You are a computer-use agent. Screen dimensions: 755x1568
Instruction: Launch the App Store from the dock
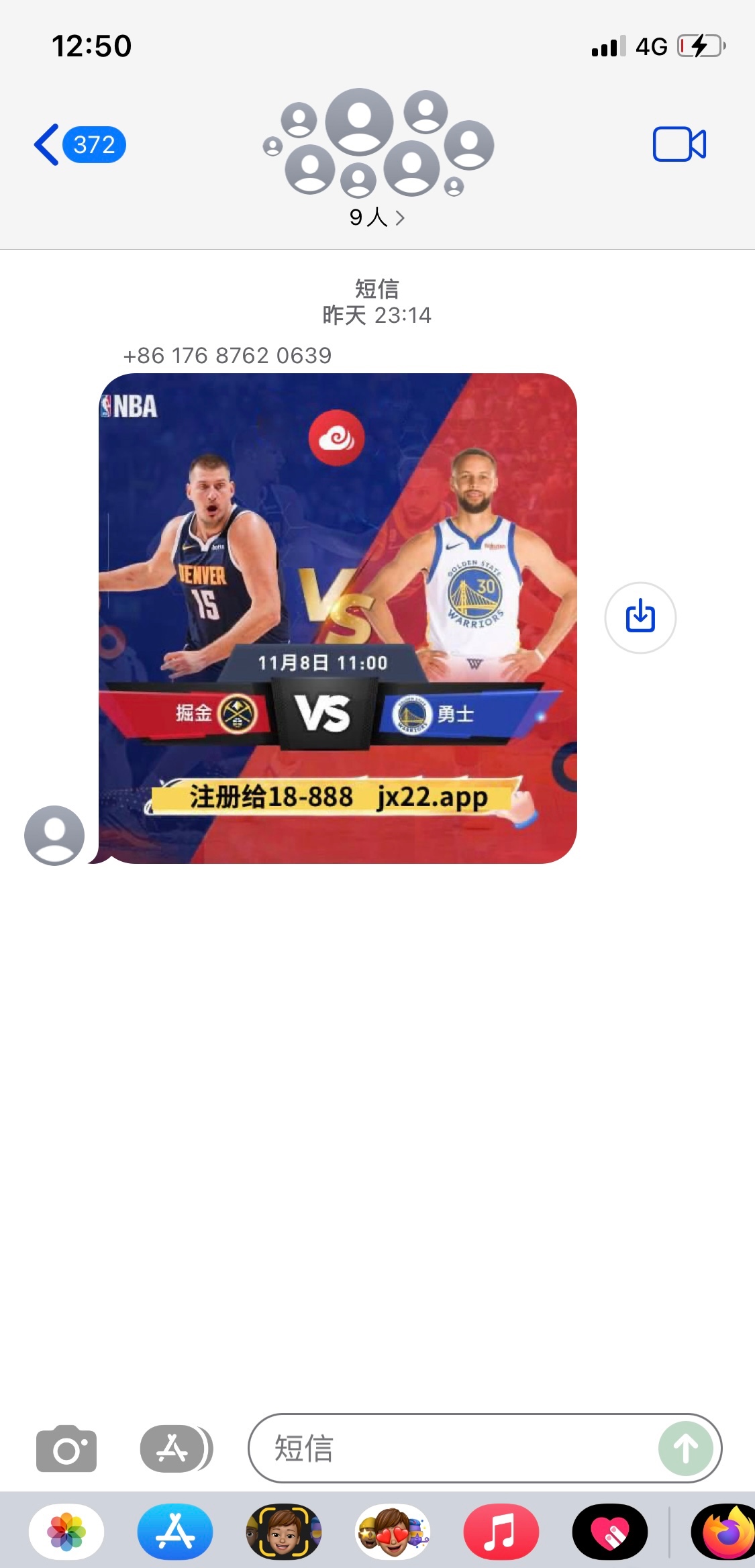(x=174, y=1532)
